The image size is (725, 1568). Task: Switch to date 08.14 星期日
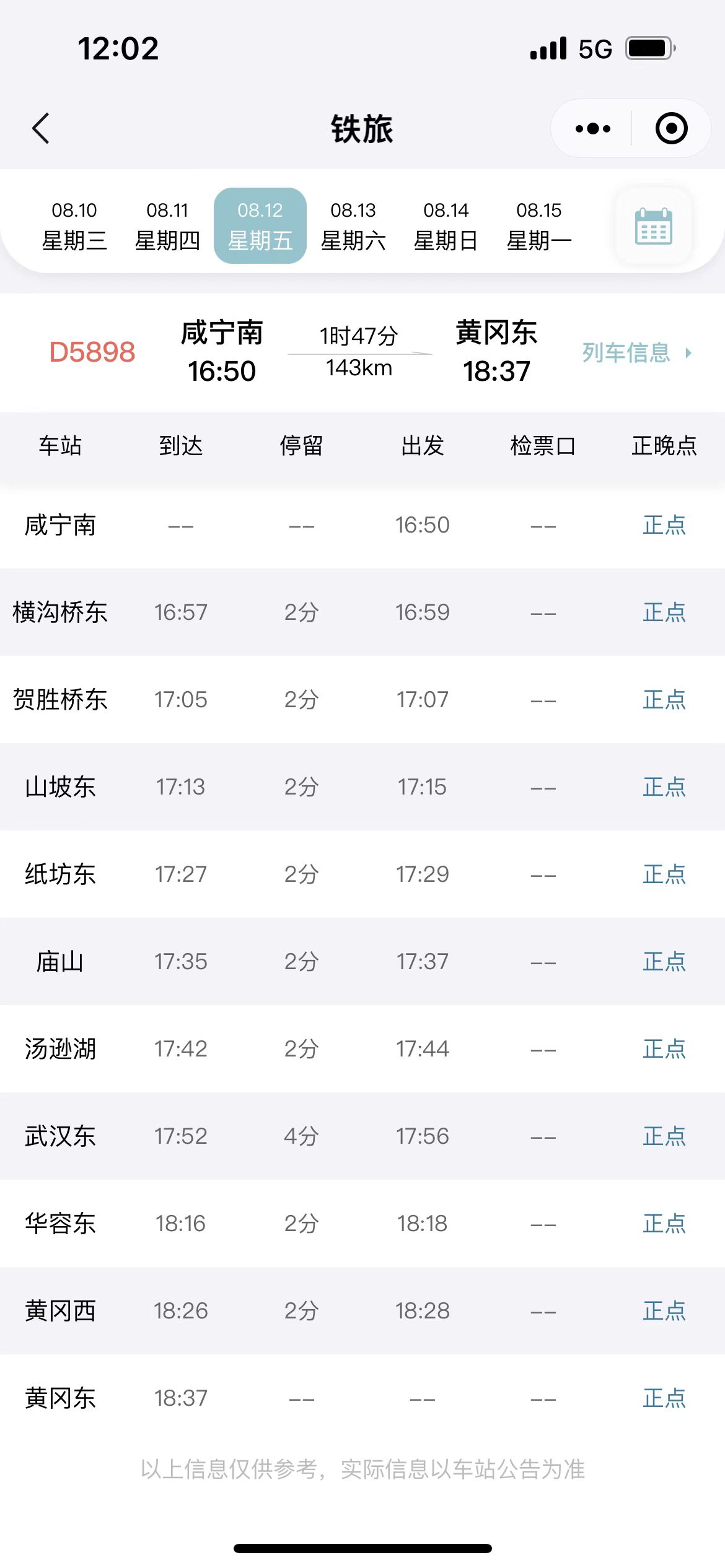point(446,225)
